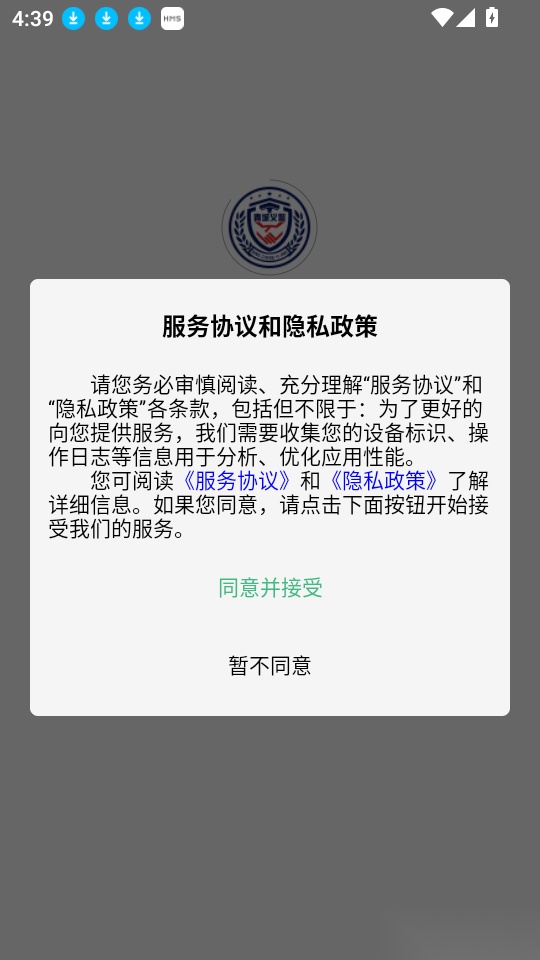
Task: Decline by tapping 暂不同意
Action: coord(270,666)
